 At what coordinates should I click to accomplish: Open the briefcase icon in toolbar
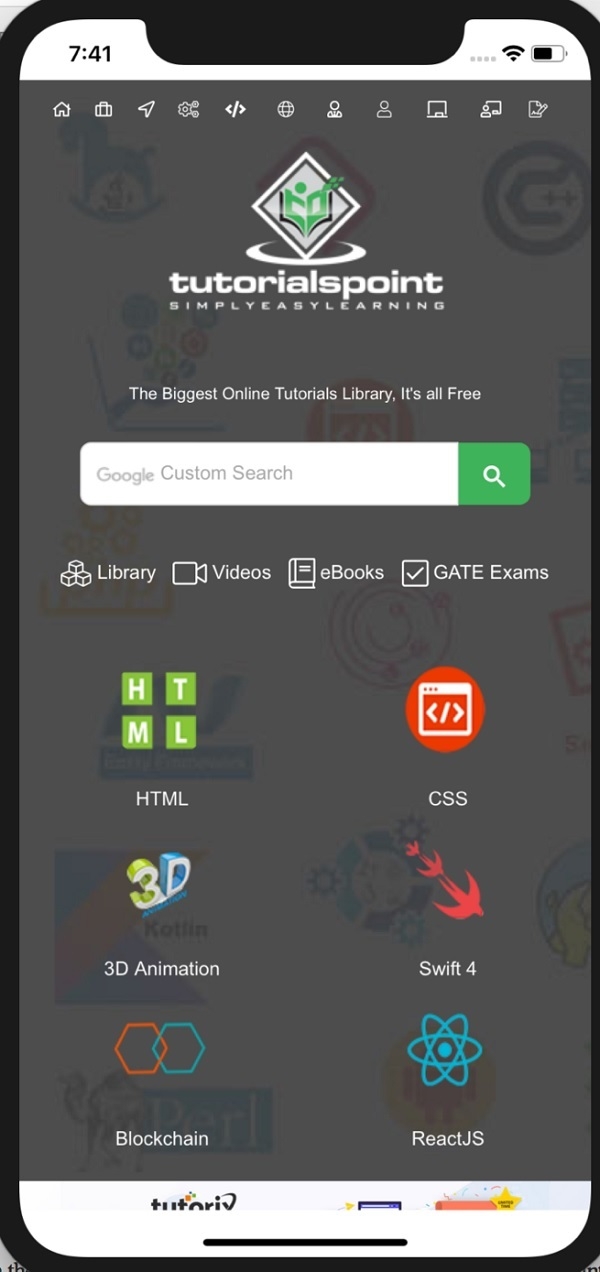(x=104, y=110)
